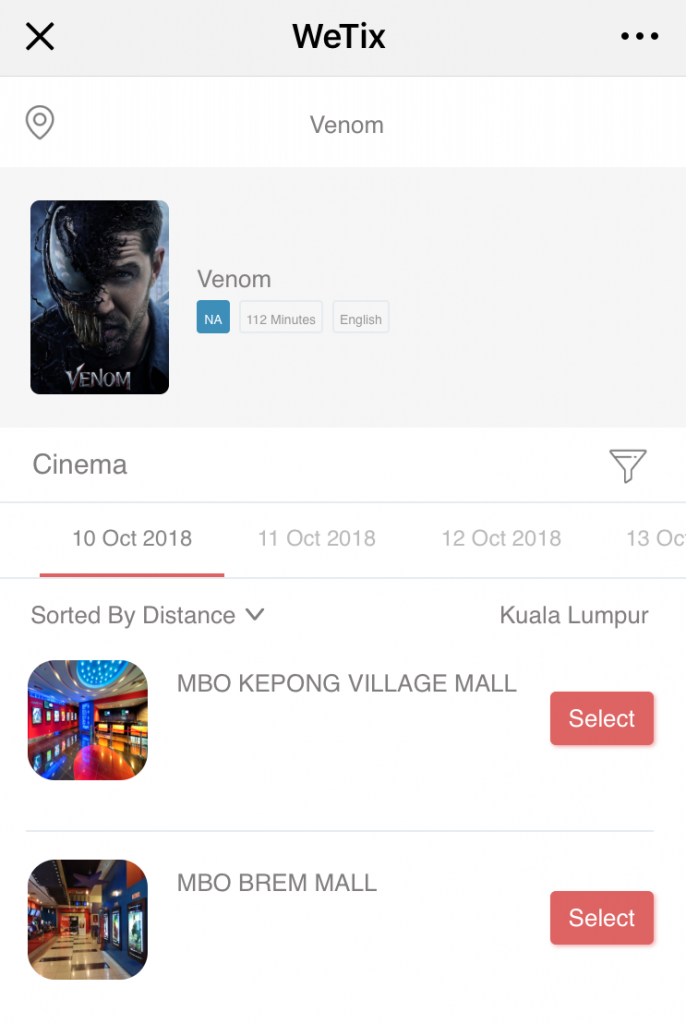Switch to the 11 Oct 2018 tab
The width and height of the screenshot is (686, 1024).
click(x=316, y=538)
